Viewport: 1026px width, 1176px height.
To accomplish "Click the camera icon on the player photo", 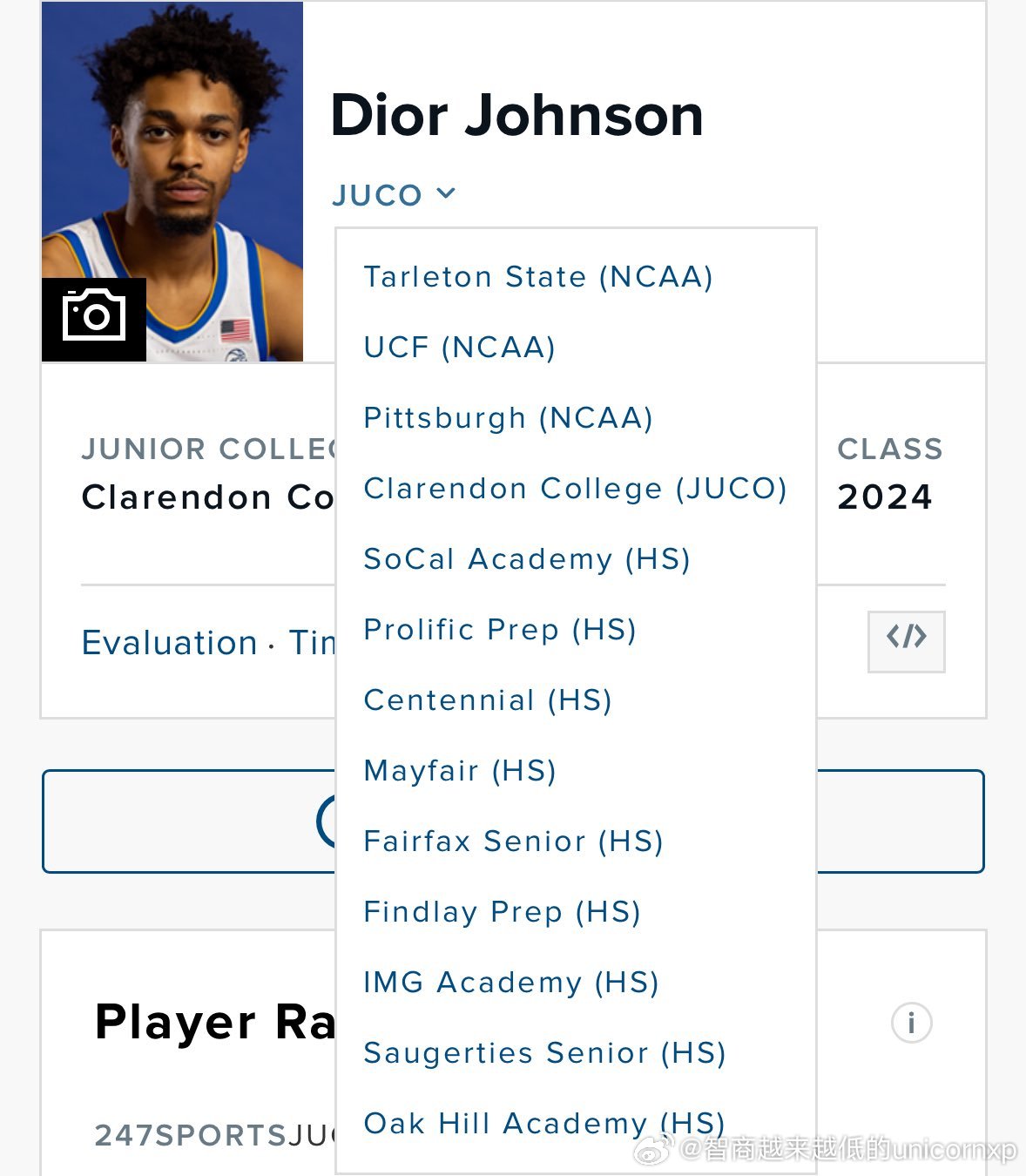I will (95, 317).
